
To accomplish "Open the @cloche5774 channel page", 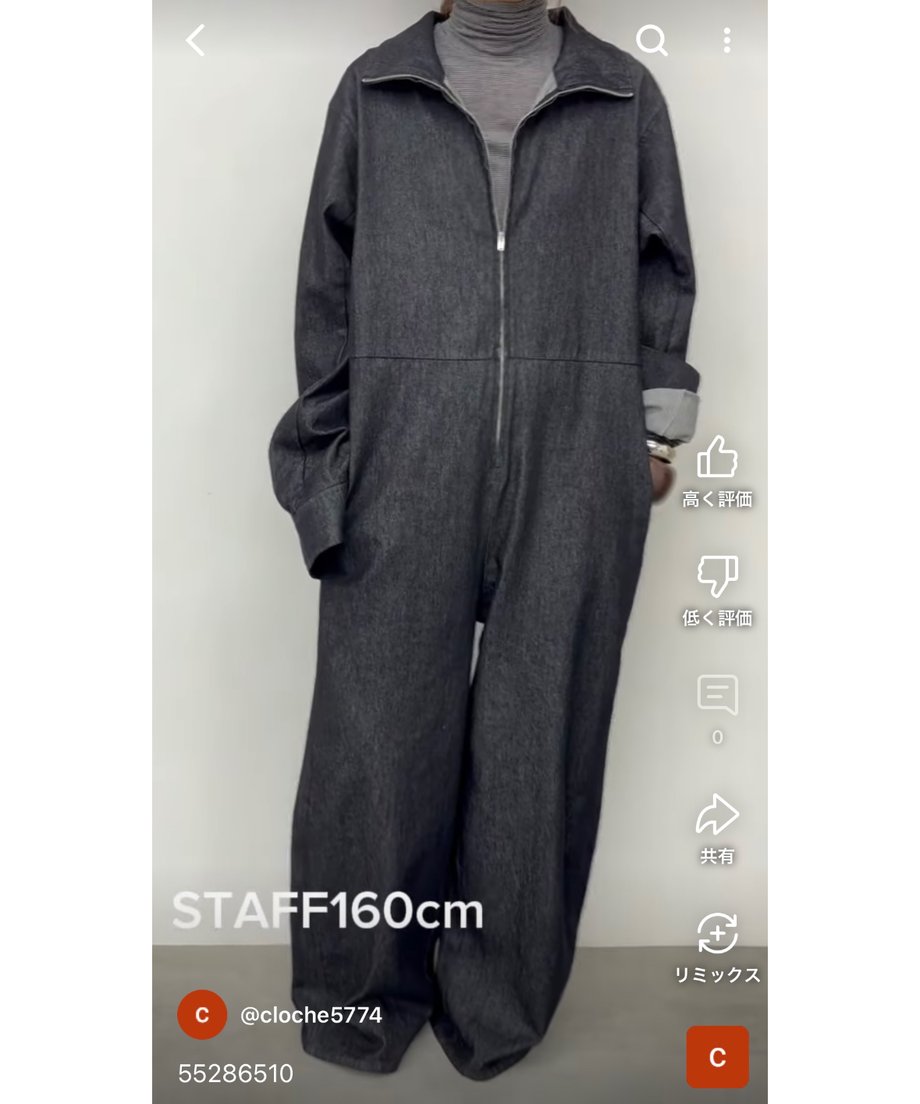I will coord(311,1015).
